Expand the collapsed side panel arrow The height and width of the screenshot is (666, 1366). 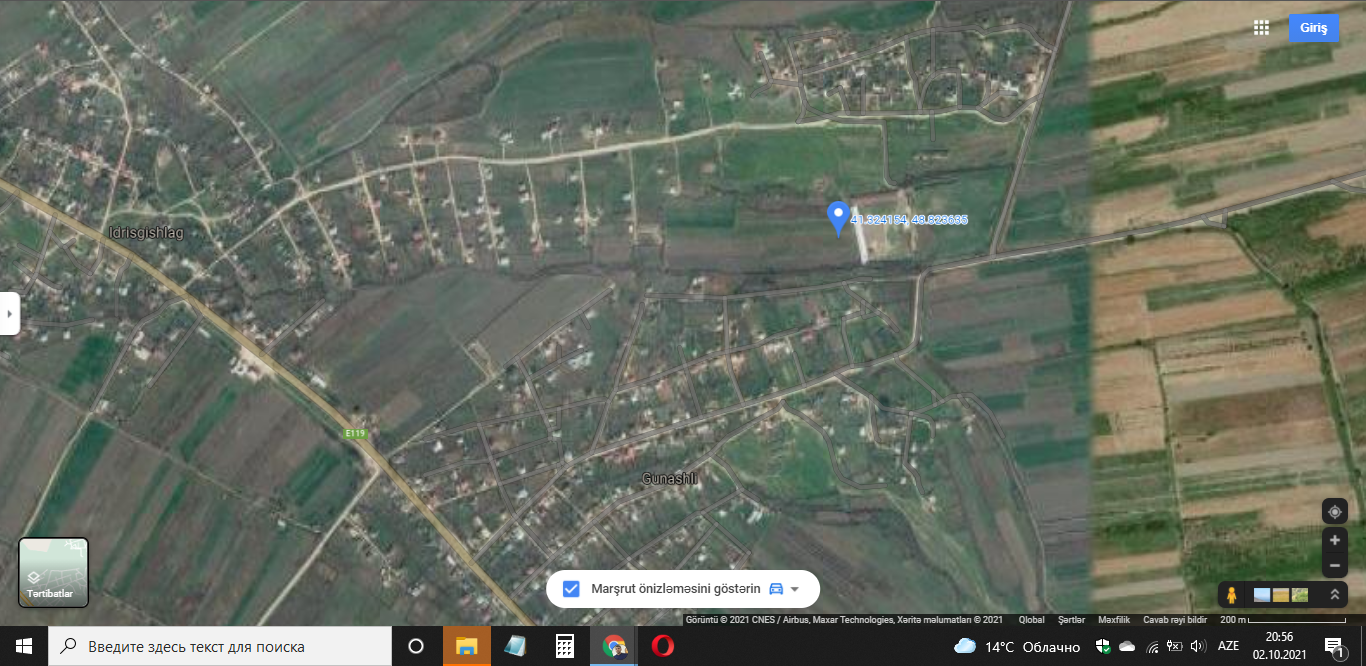(9, 313)
